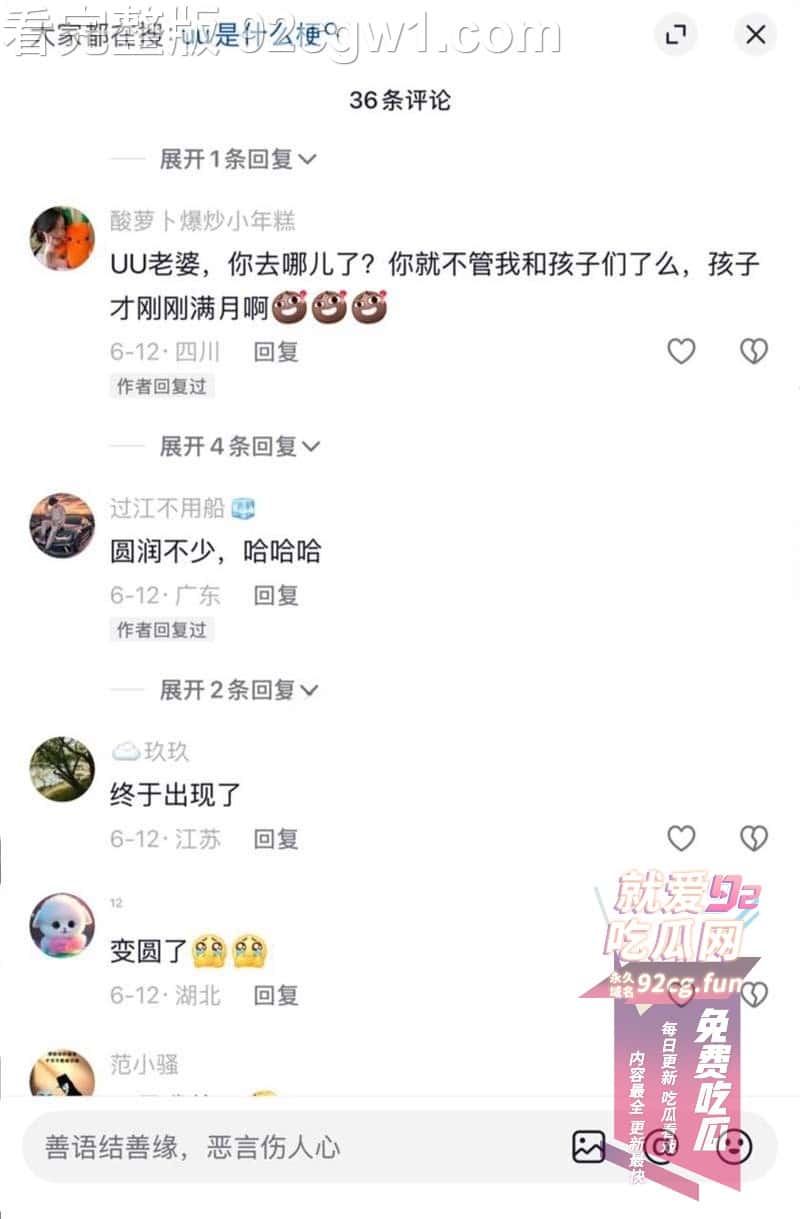Expand comments panel to full screen
This screenshot has width=800, height=1219.
(x=676, y=36)
